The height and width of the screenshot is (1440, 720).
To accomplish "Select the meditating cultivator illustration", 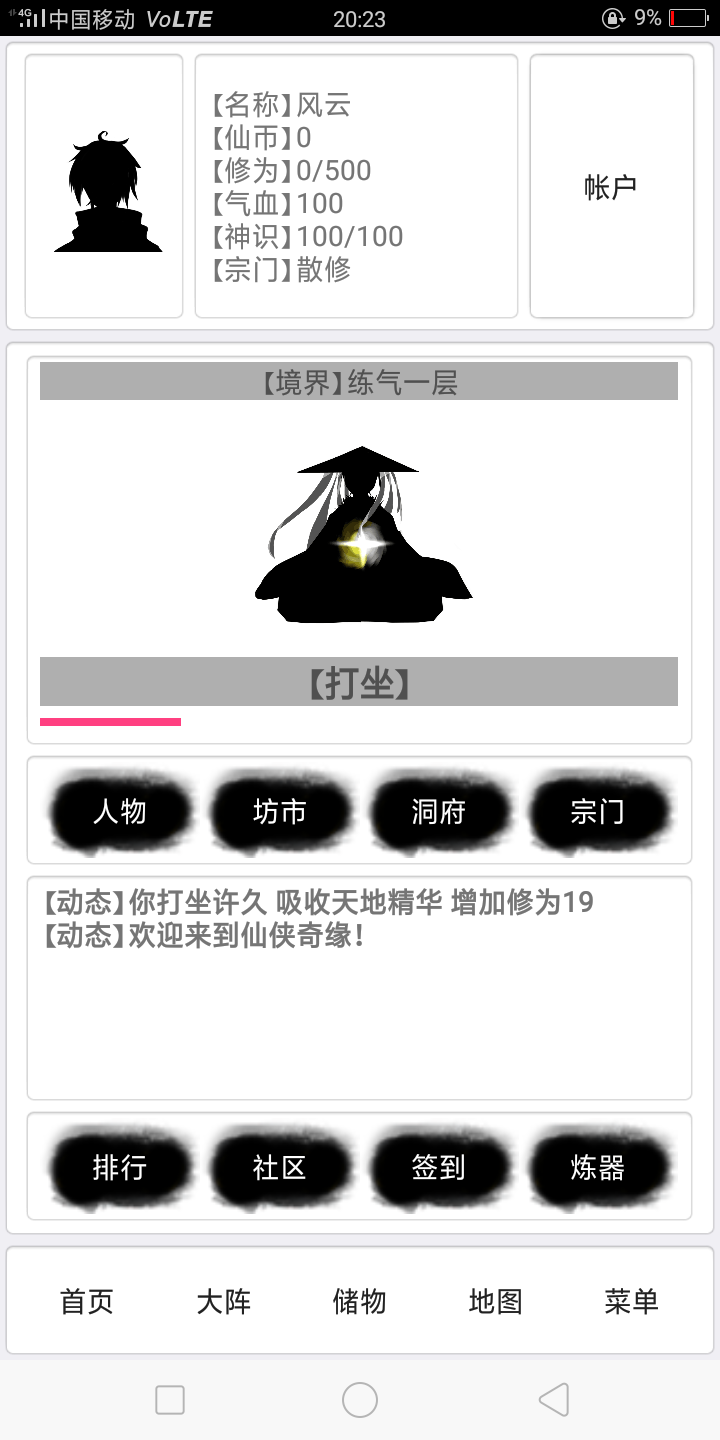I will tap(360, 530).
